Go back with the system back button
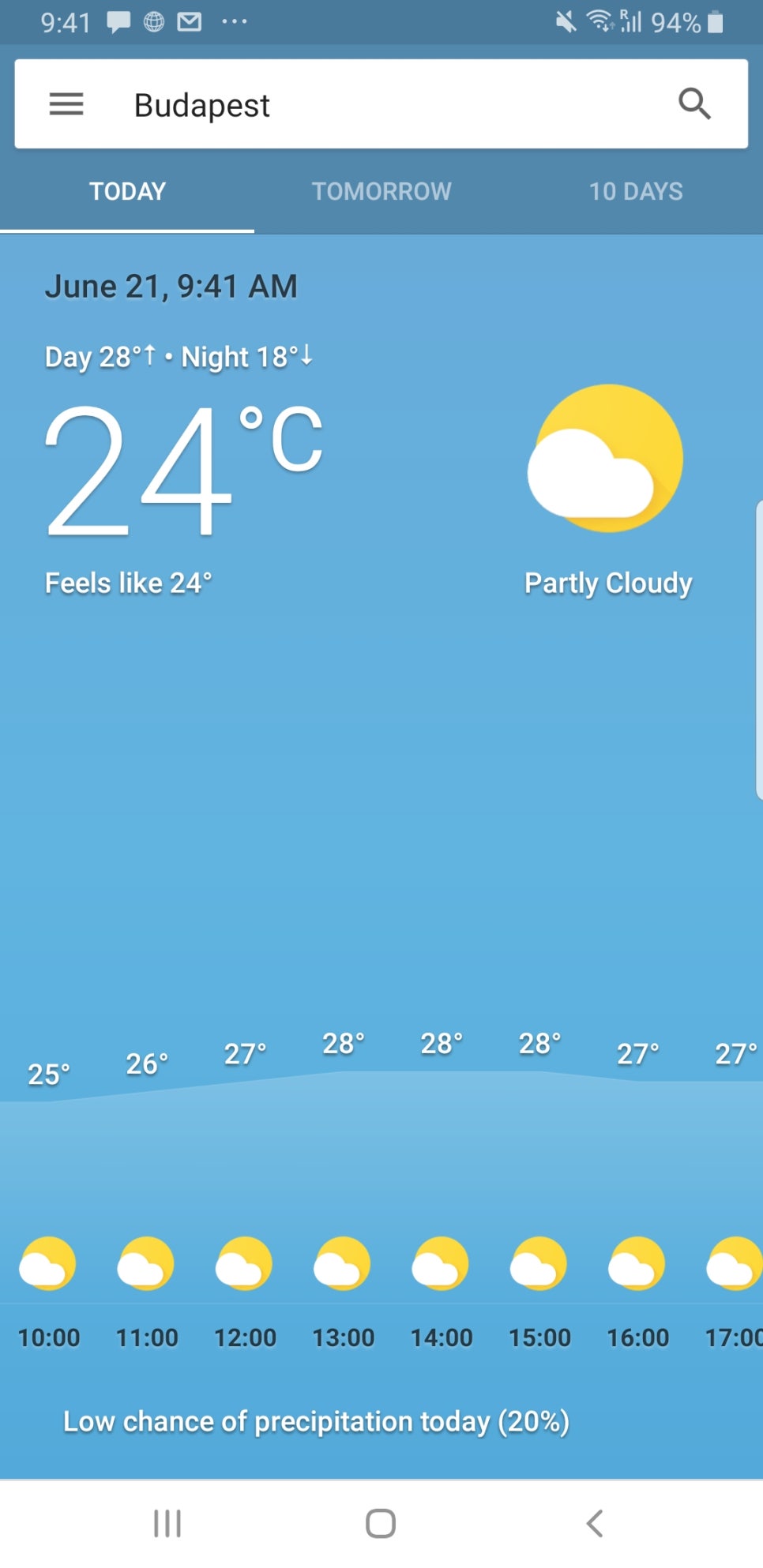The image size is (763, 1568). click(595, 1523)
